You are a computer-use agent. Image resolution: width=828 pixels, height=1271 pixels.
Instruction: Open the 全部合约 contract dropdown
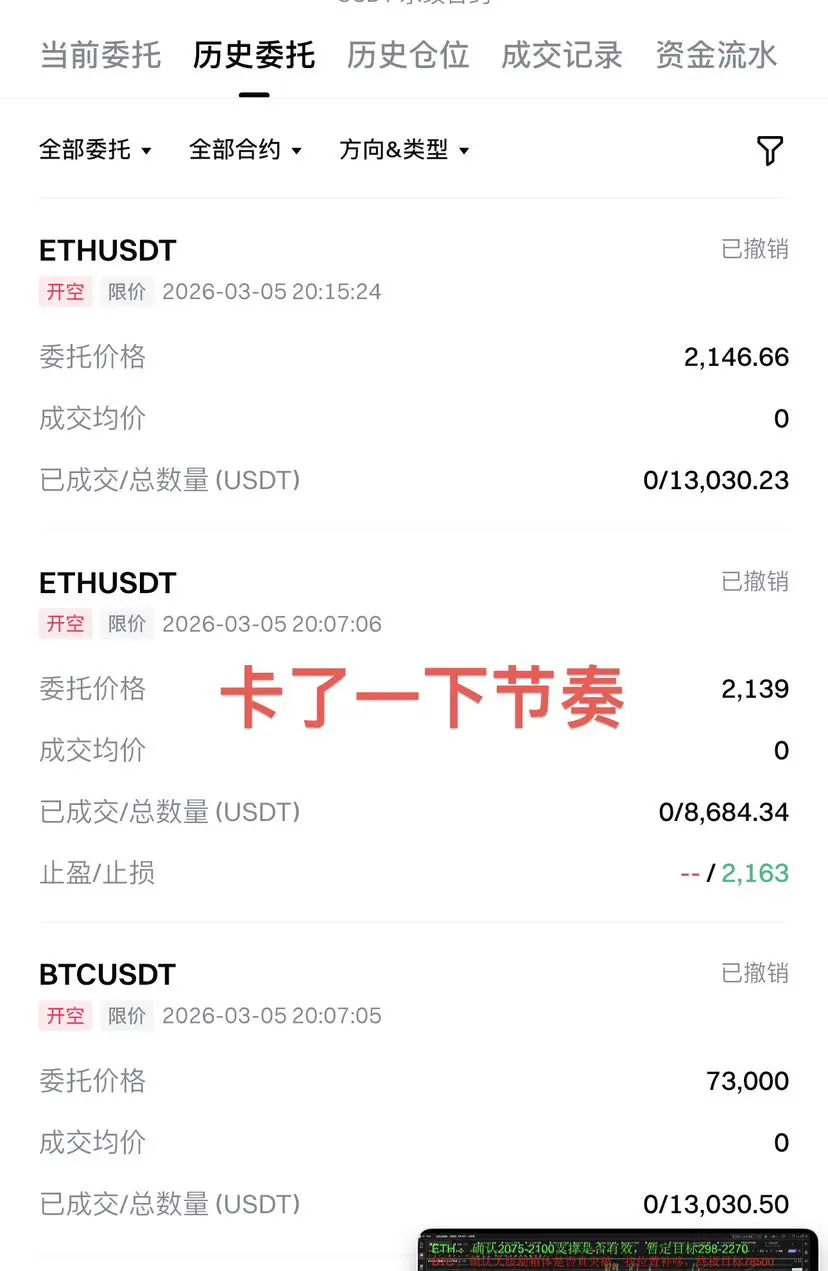(246, 150)
